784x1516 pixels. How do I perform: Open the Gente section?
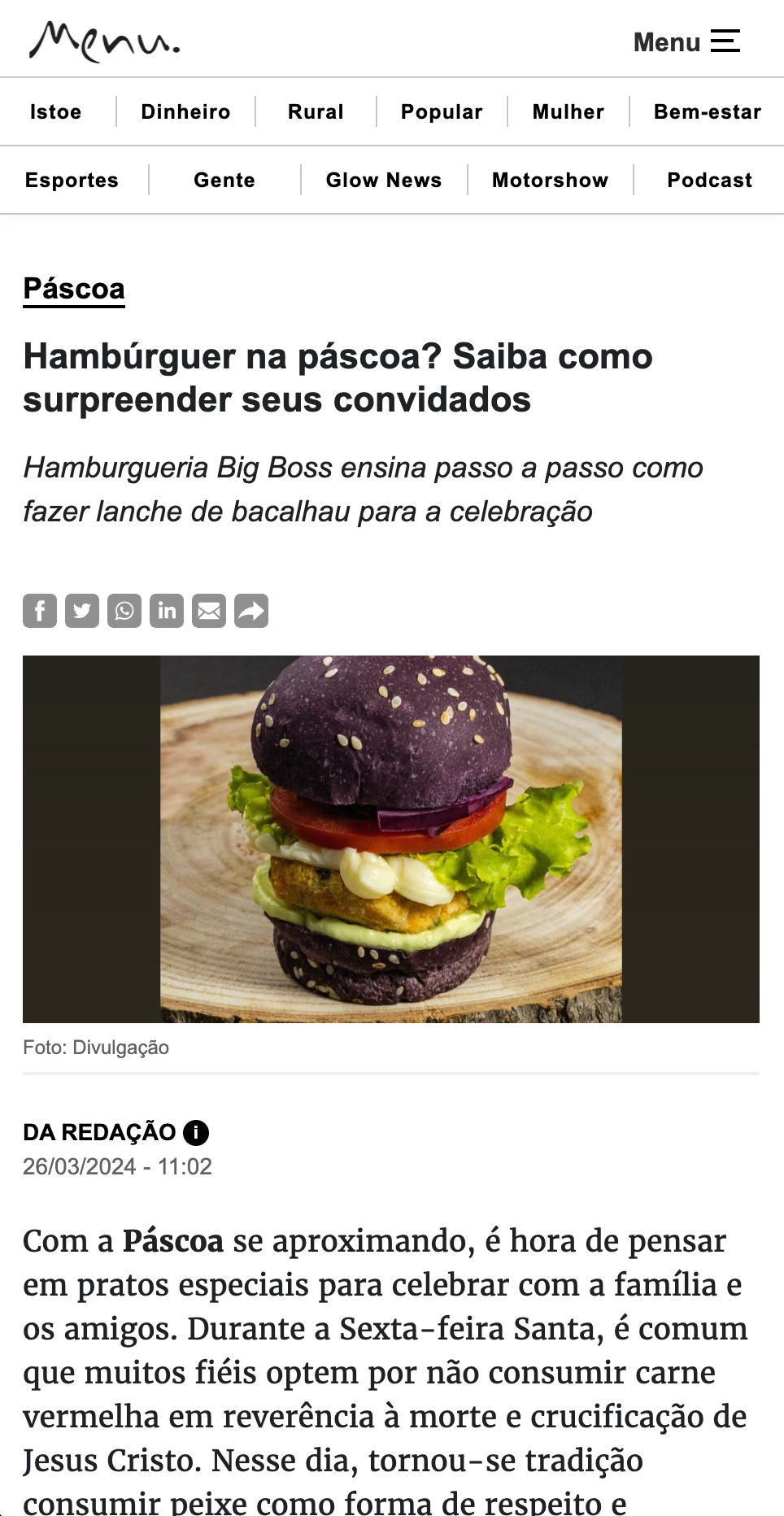pyautogui.click(x=224, y=180)
